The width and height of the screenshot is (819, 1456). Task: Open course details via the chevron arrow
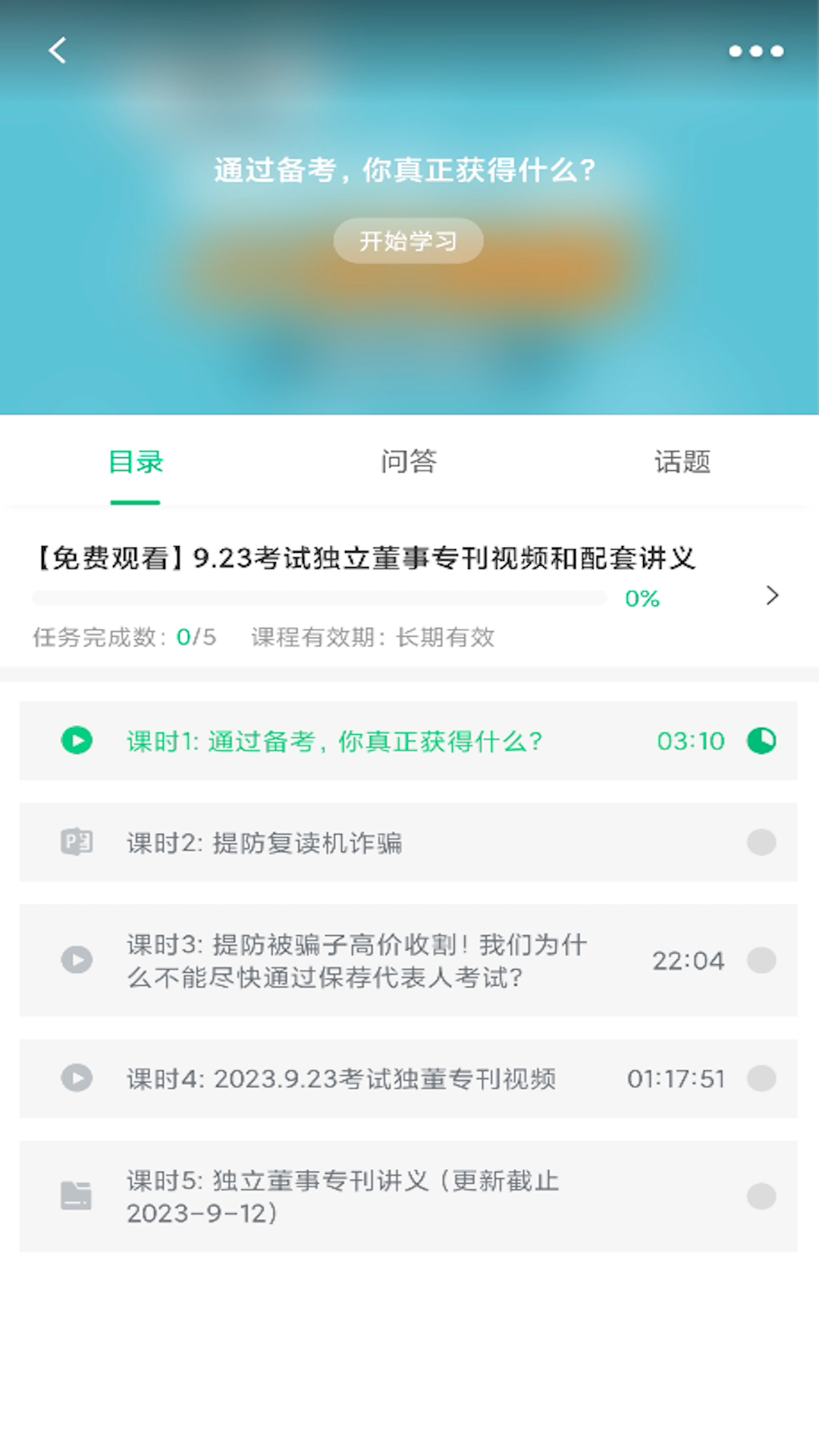coord(772,596)
